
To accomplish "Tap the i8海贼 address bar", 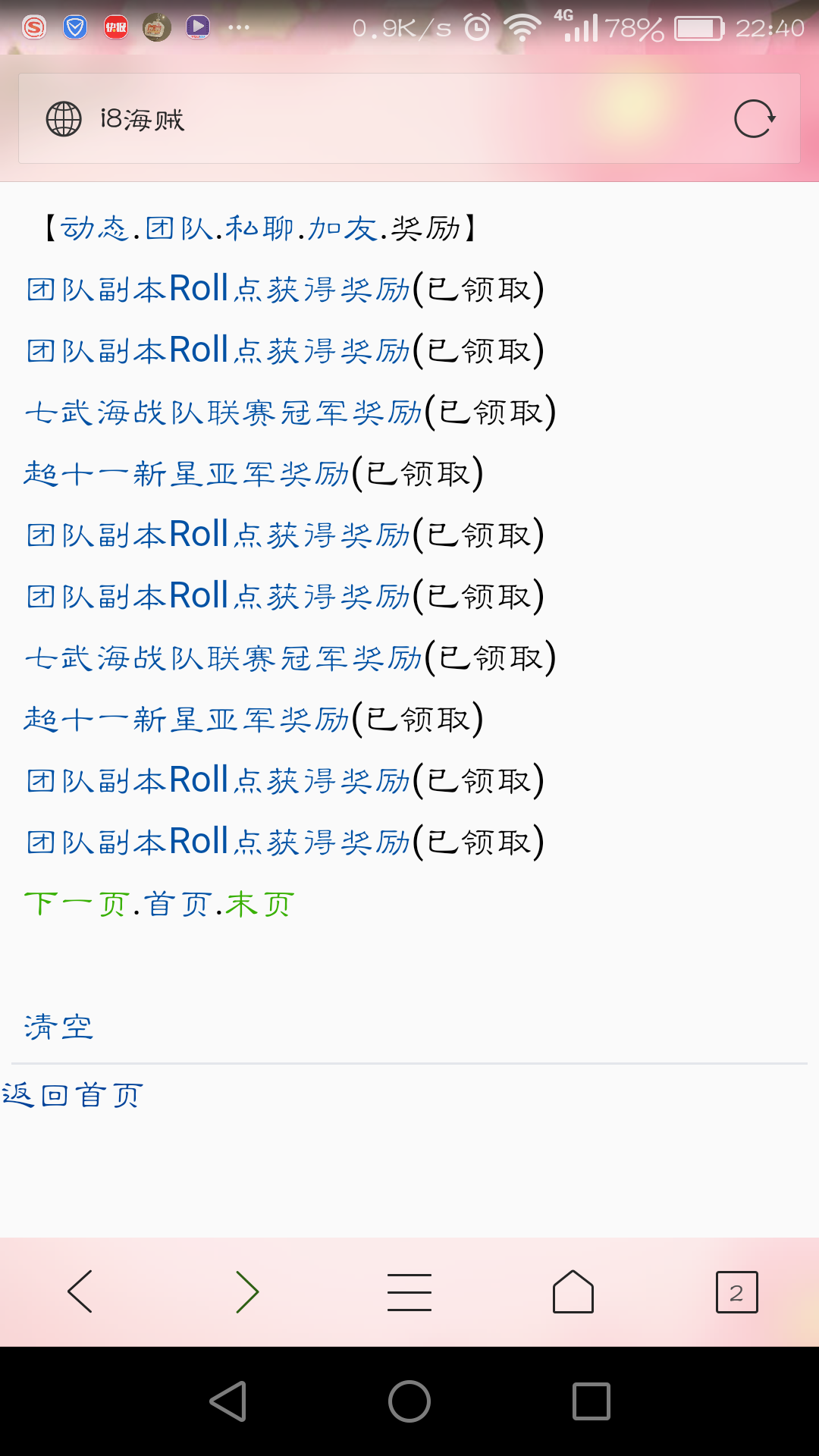I will (409, 118).
